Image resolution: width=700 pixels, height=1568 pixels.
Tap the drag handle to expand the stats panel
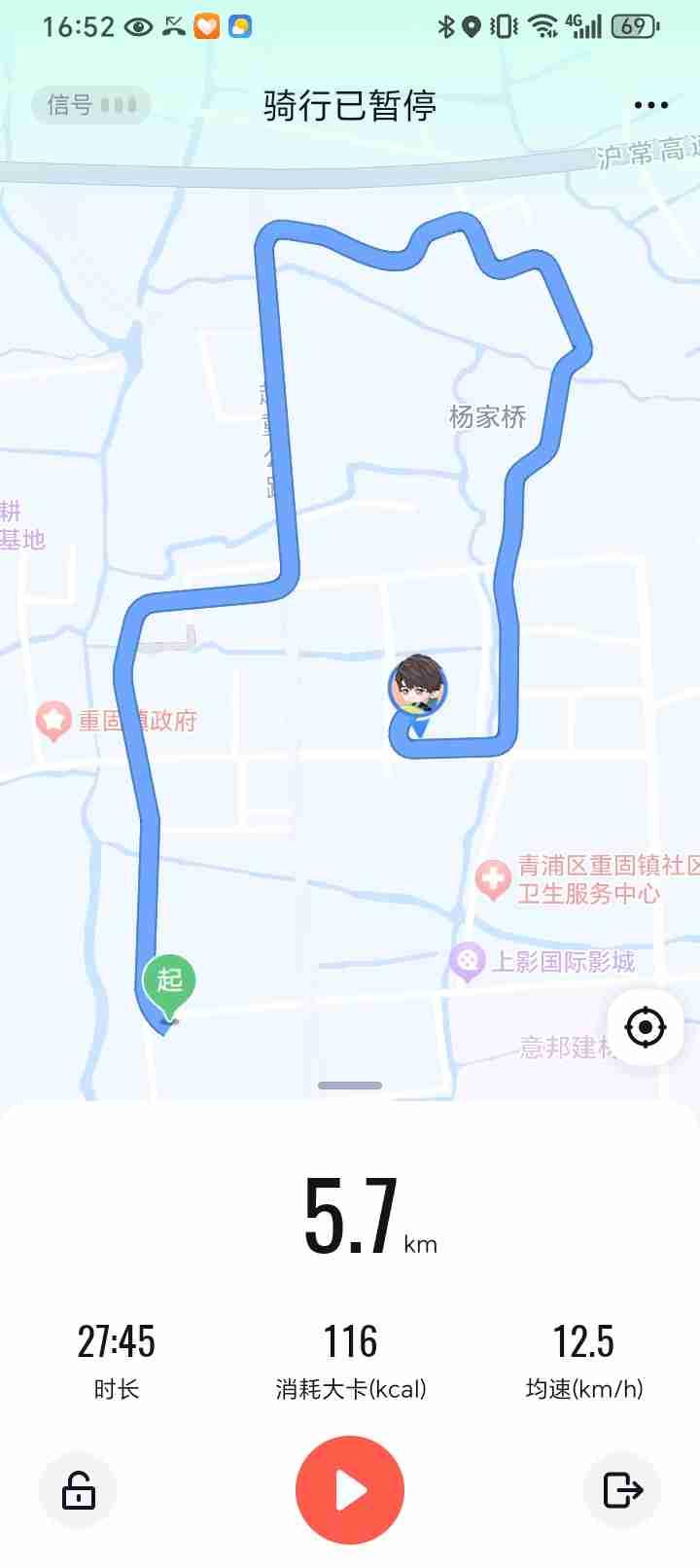pos(351,1085)
